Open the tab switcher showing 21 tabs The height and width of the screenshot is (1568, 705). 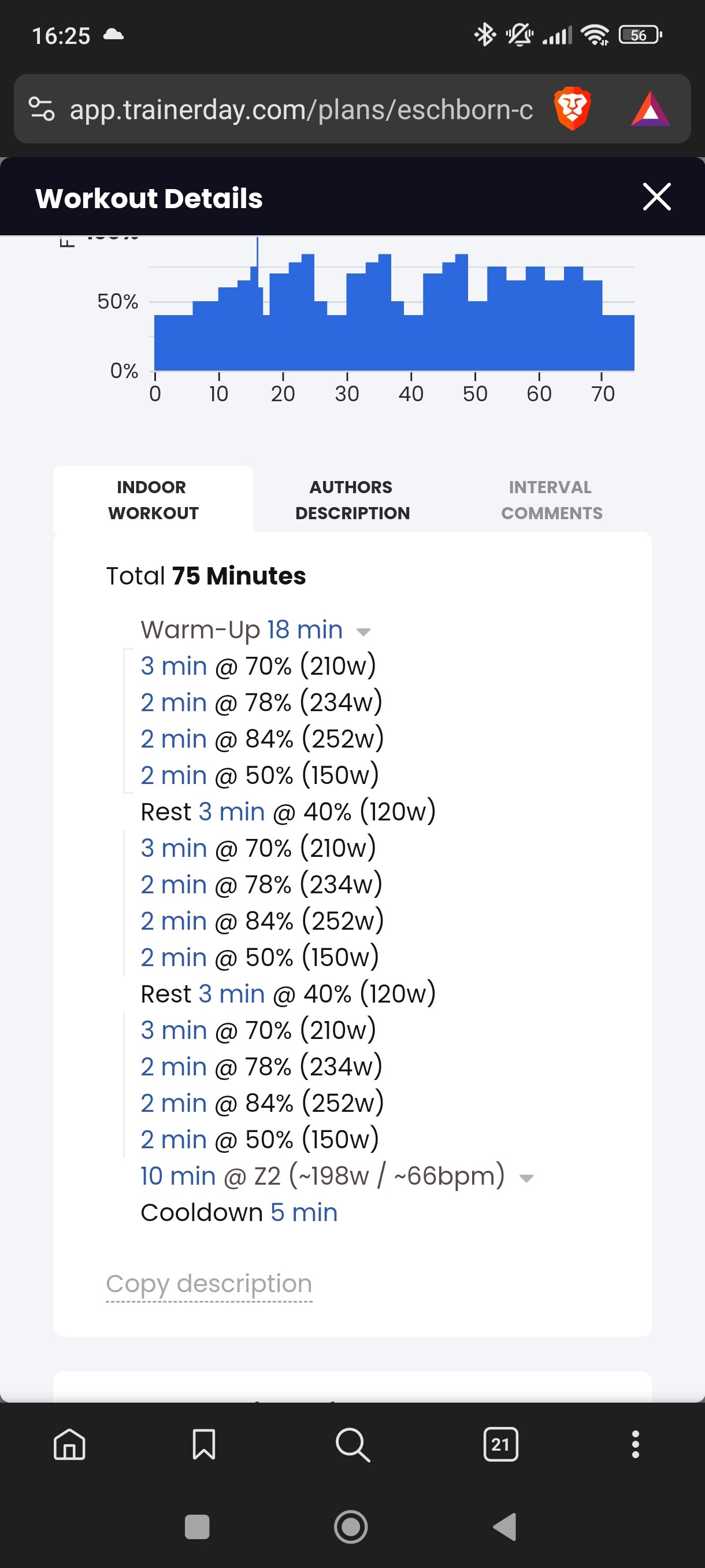(x=500, y=1443)
